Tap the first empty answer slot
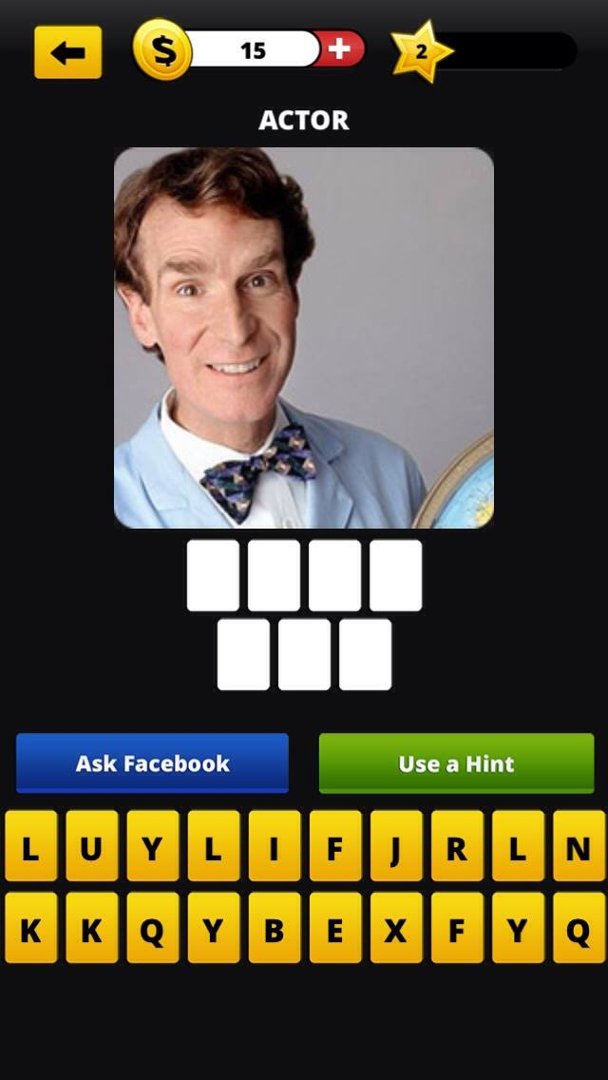This screenshot has width=608, height=1080. click(213, 575)
